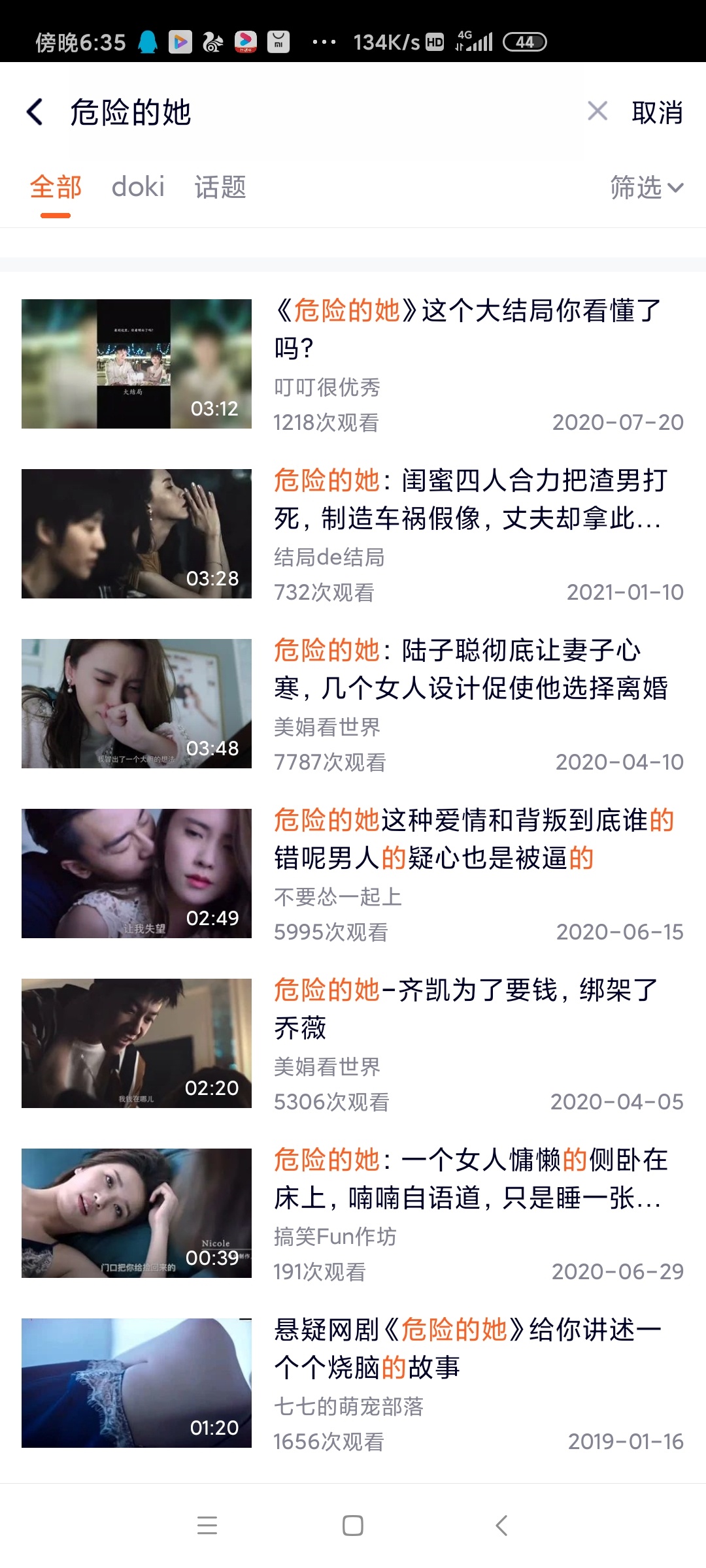The width and height of the screenshot is (706, 1568).
Task: Clear the search text with X
Action: click(597, 111)
